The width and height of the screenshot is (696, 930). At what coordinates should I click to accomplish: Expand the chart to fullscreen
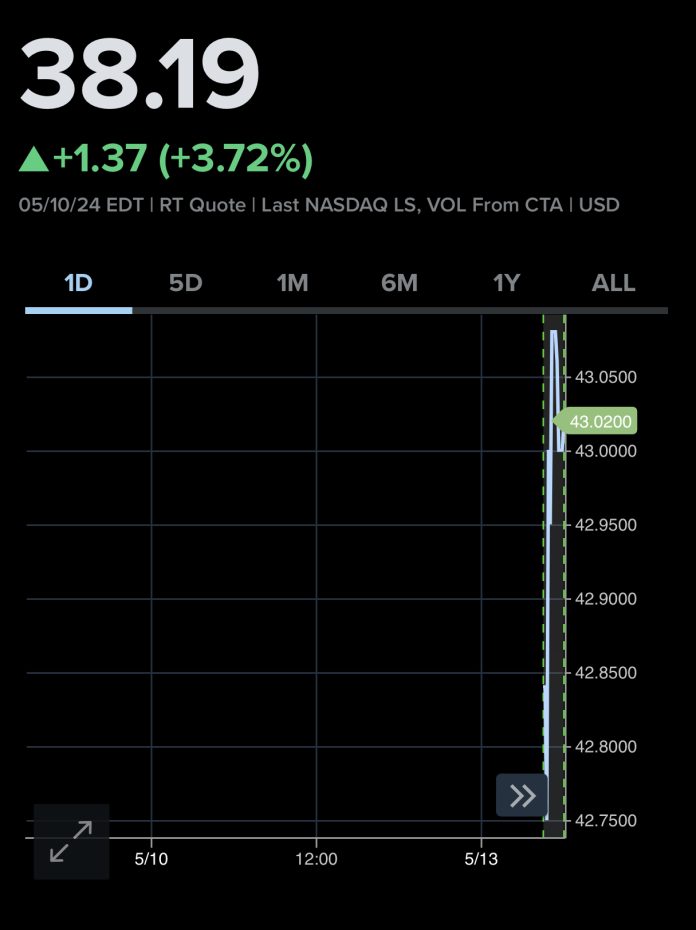click(x=71, y=841)
